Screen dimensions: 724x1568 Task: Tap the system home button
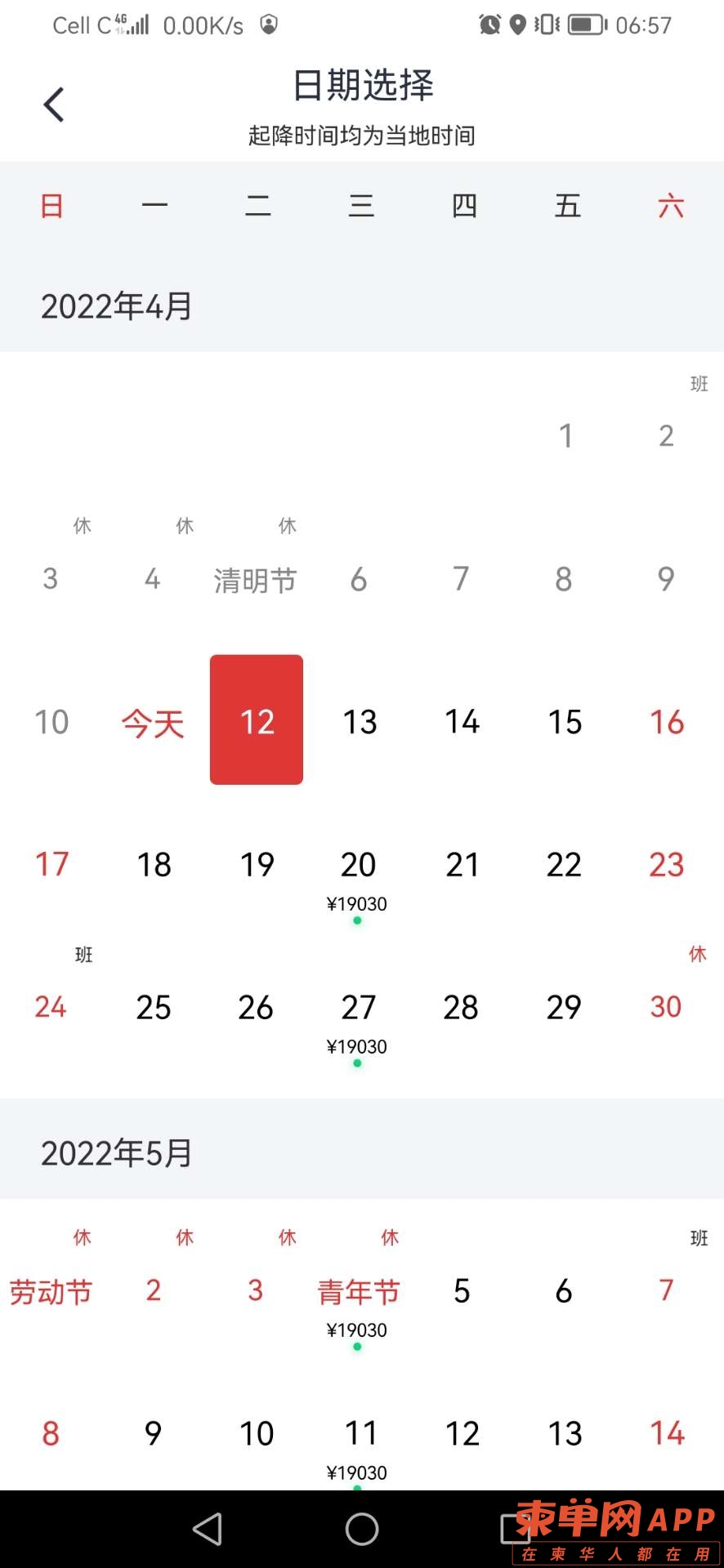point(361,1529)
